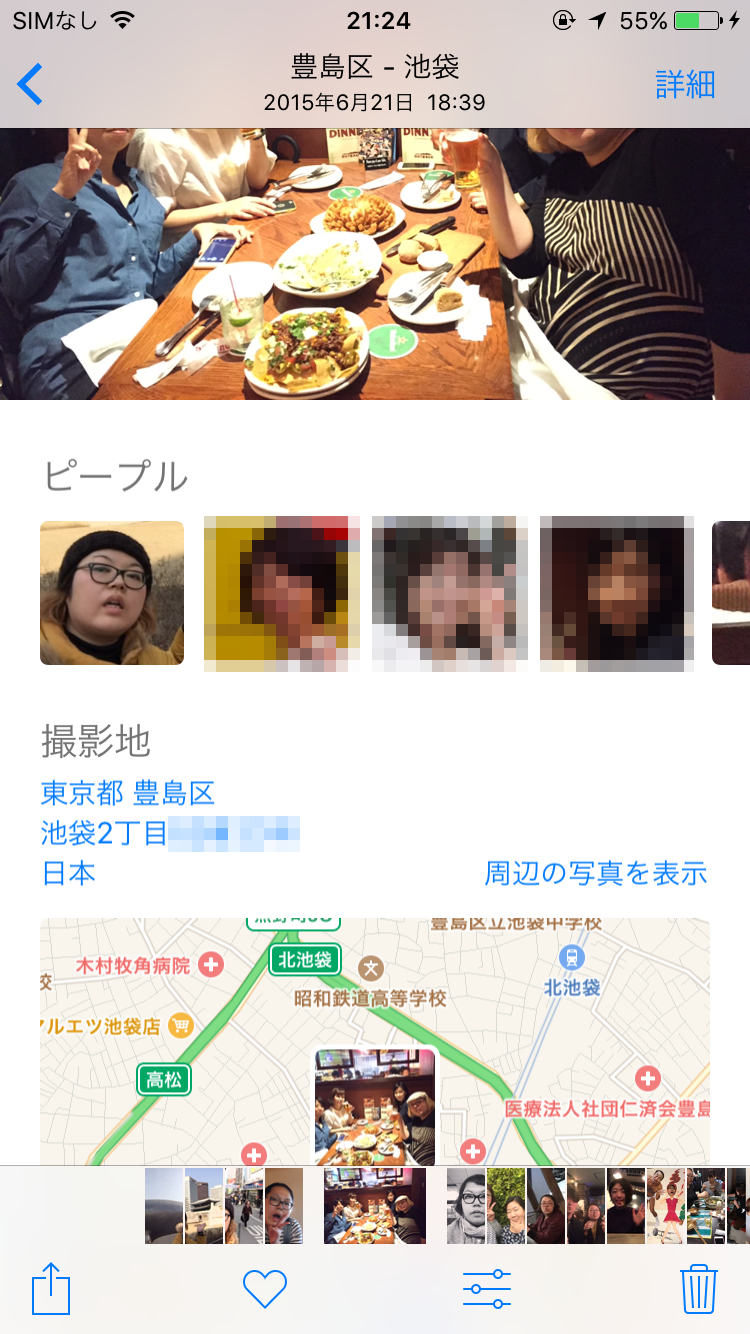
Task: Go back with the blue arrow
Action: (30, 84)
